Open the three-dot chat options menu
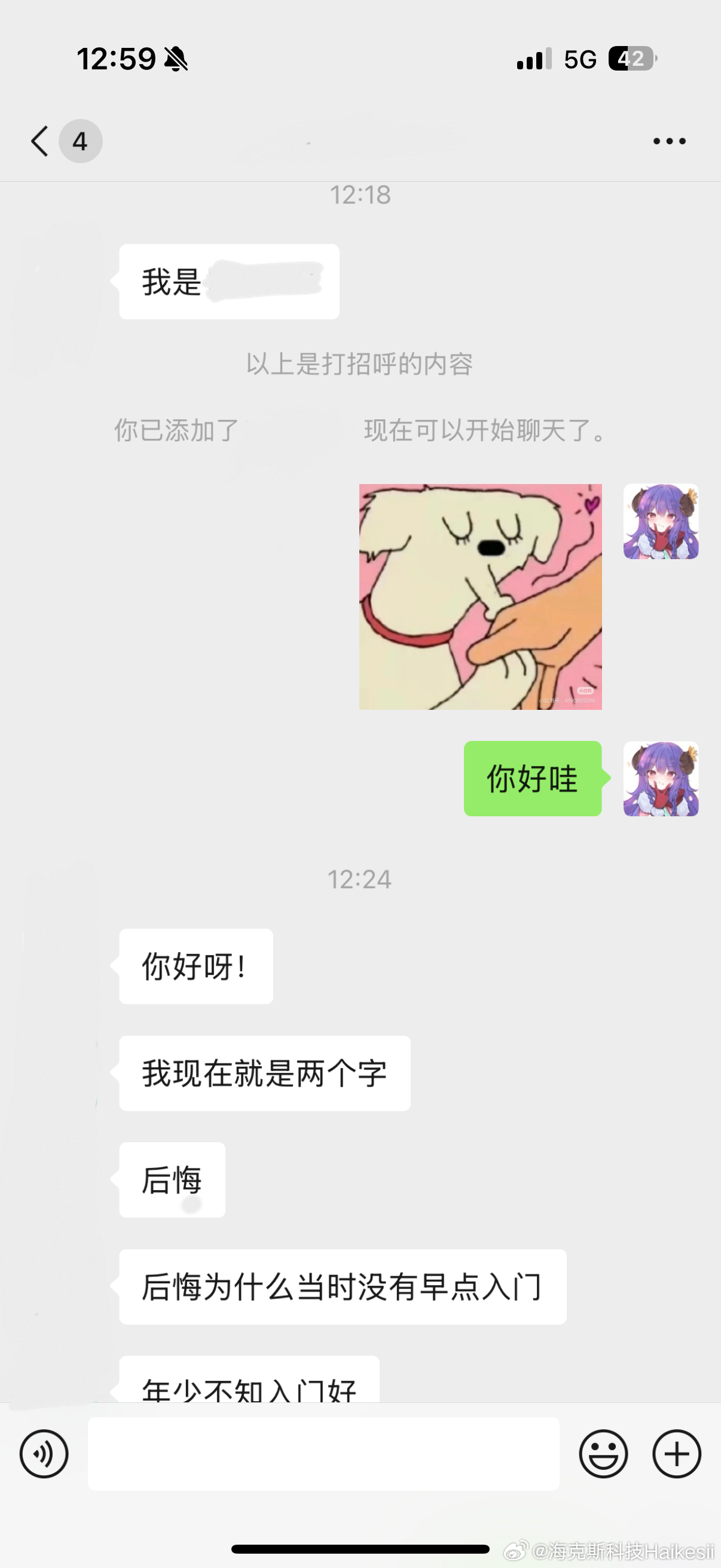The width and height of the screenshot is (721, 1568). tap(669, 141)
